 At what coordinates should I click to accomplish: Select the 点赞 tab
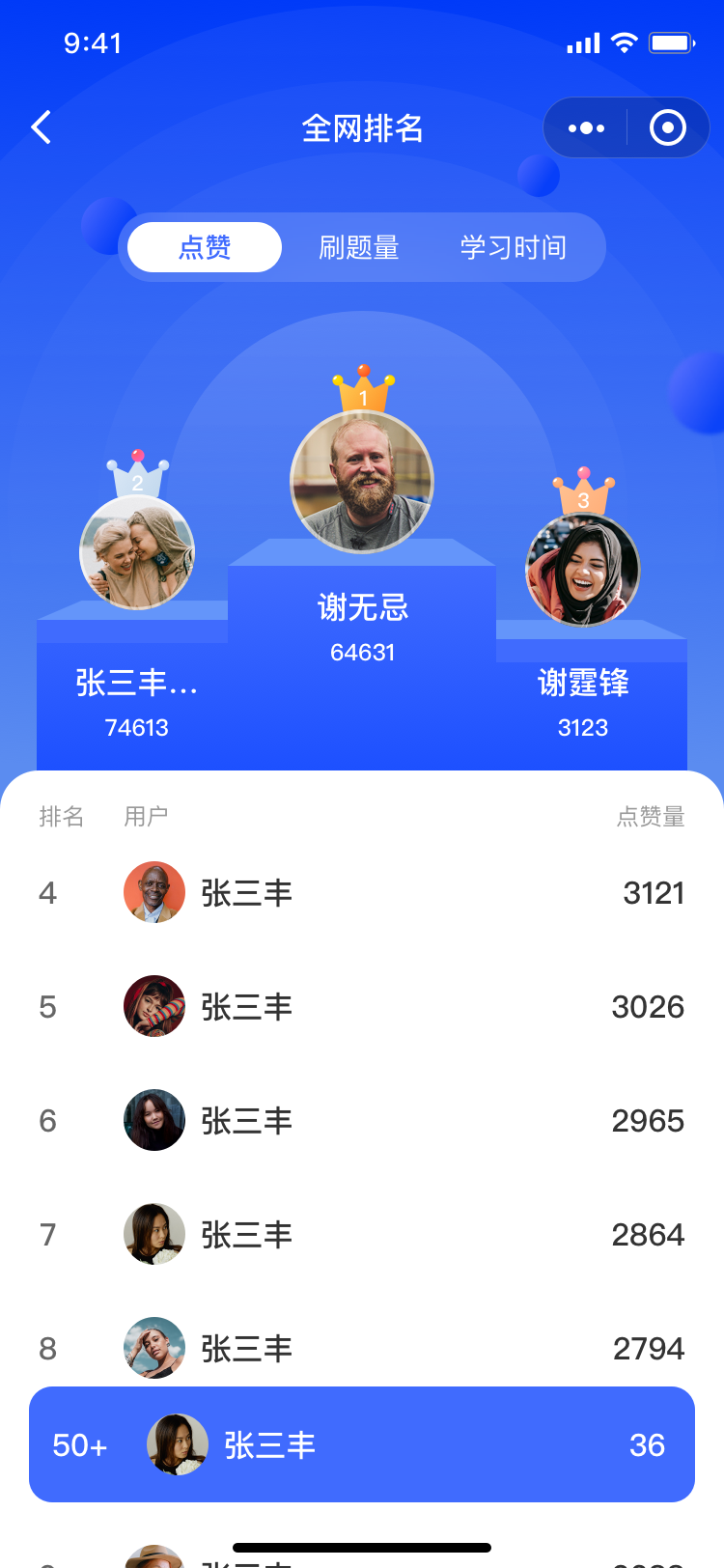[205, 247]
